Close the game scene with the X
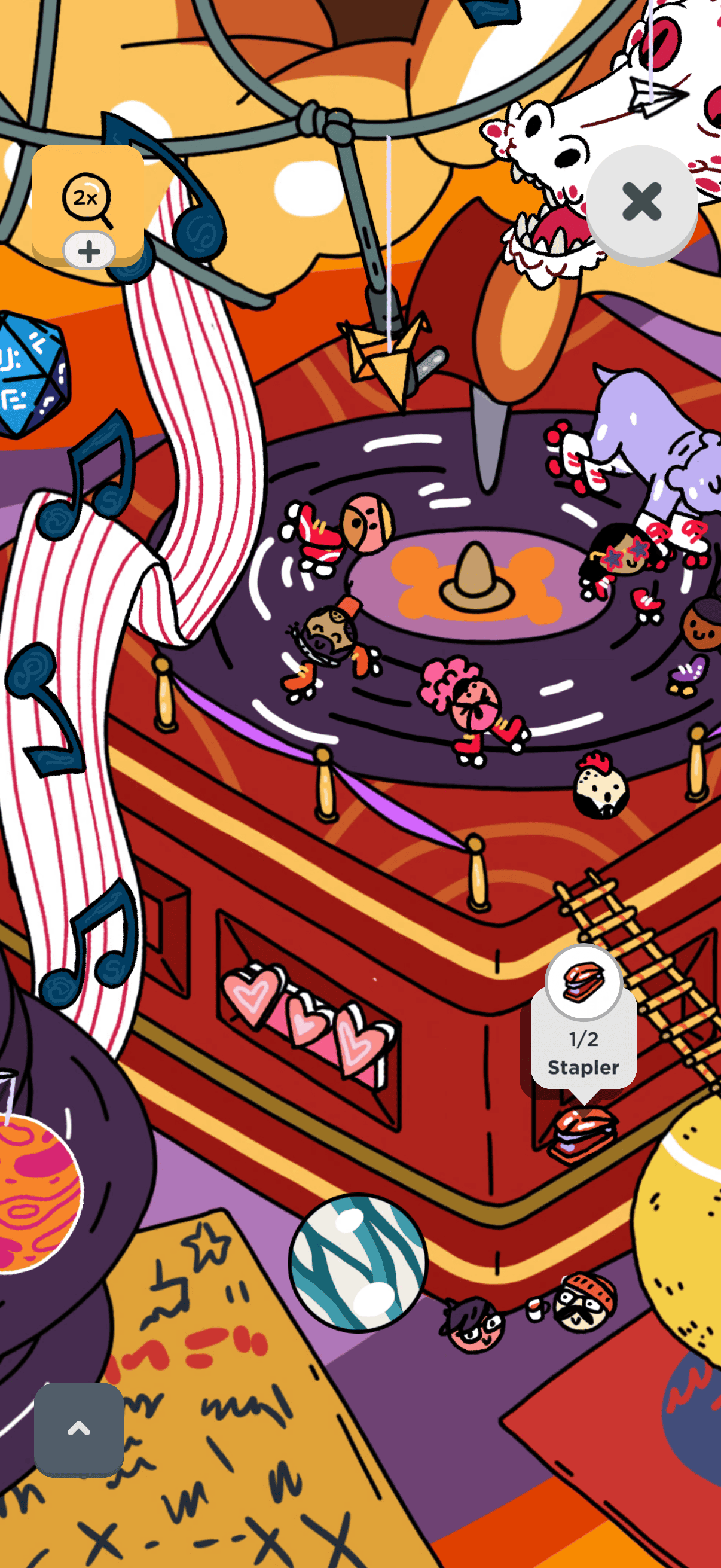Screen dimensions: 721x1568 641,202
